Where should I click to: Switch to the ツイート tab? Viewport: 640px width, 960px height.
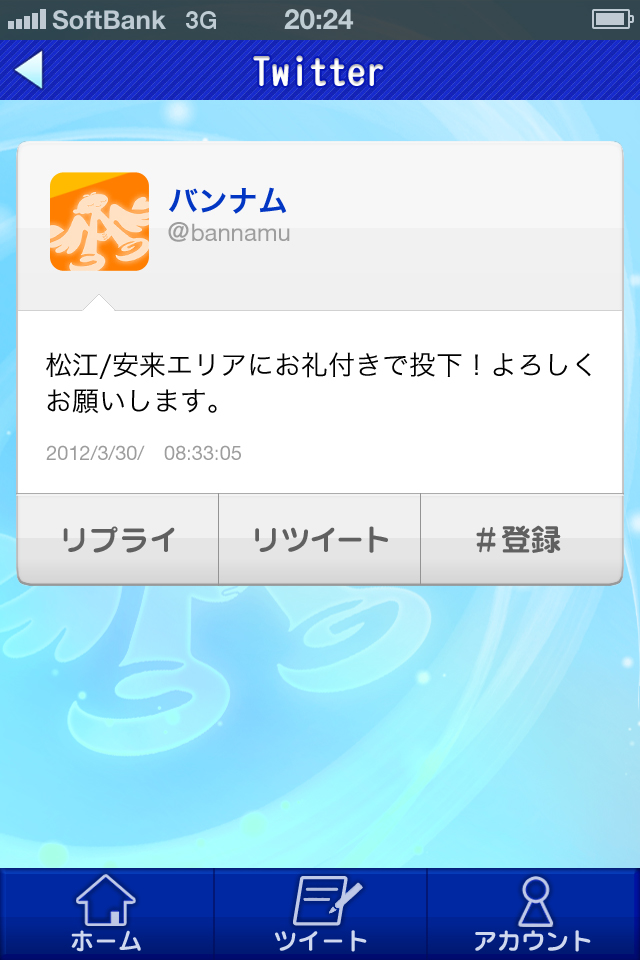point(320,914)
